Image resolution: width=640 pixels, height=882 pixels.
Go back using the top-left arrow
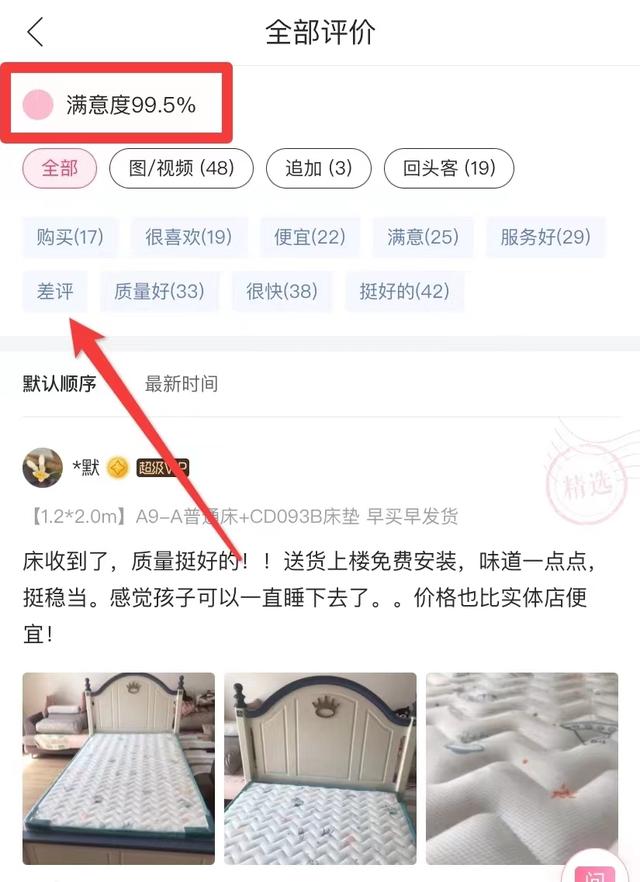click(35, 32)
